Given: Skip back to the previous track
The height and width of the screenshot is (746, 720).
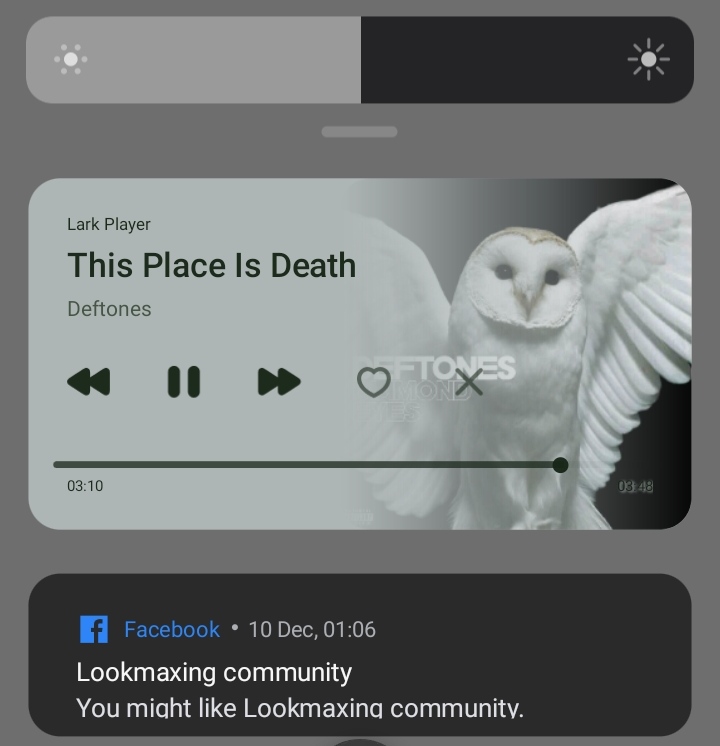Looking at the screenshot, I should pyautogui.click(x=88, y=381).
